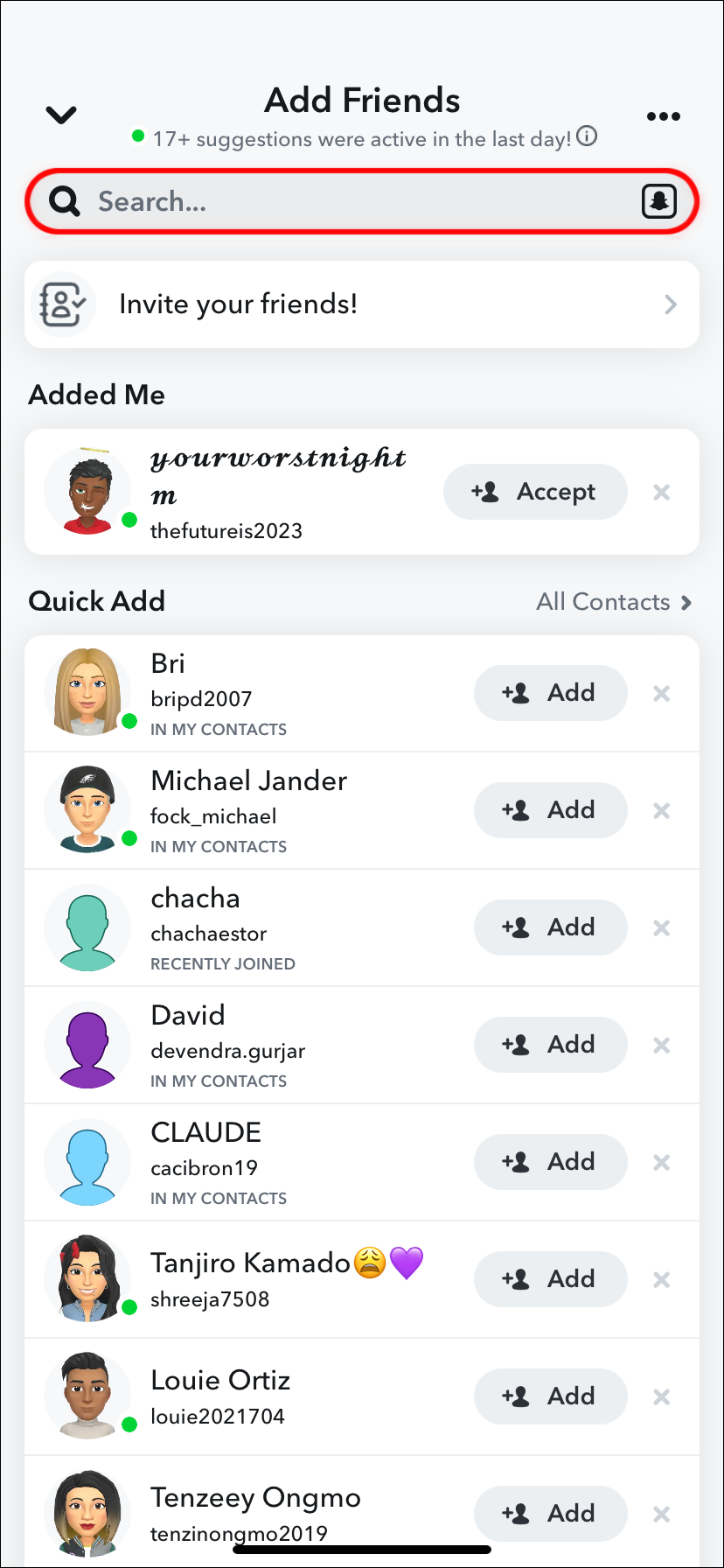
Task: Show info about active suggestions
Action: (x=588, y=136)
